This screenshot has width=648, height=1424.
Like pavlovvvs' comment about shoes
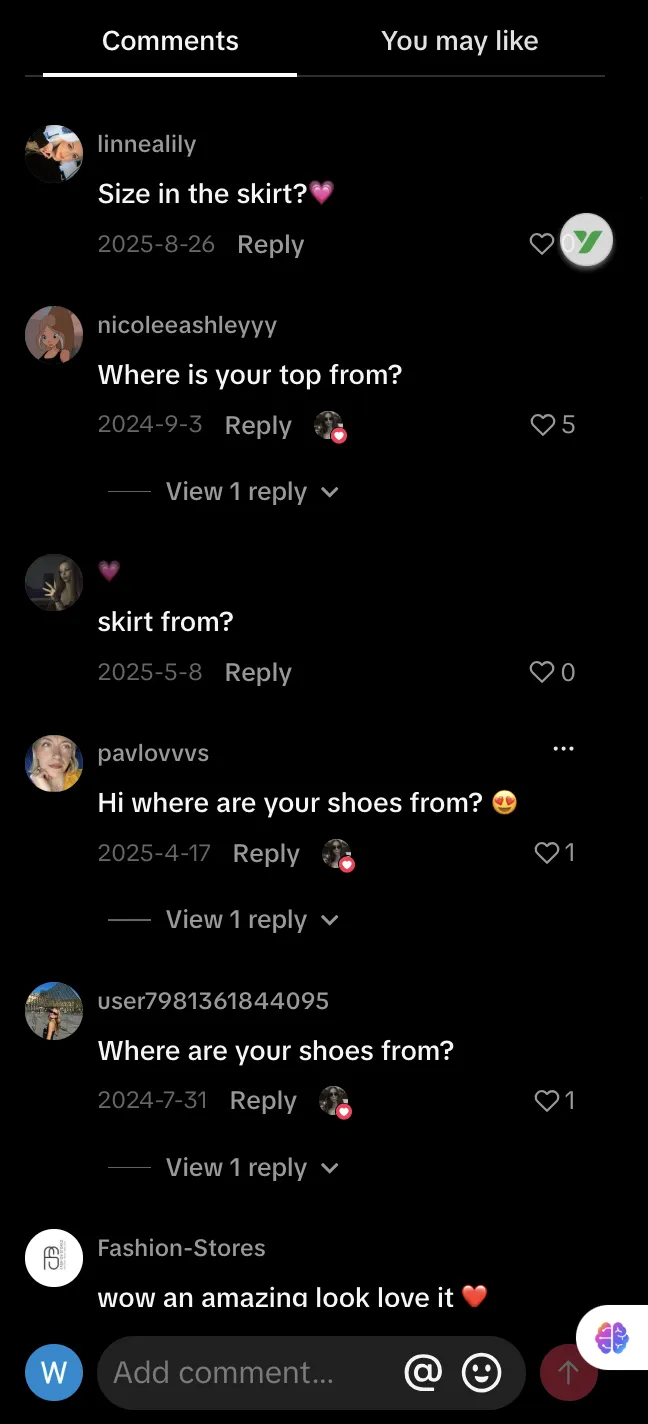546,853
